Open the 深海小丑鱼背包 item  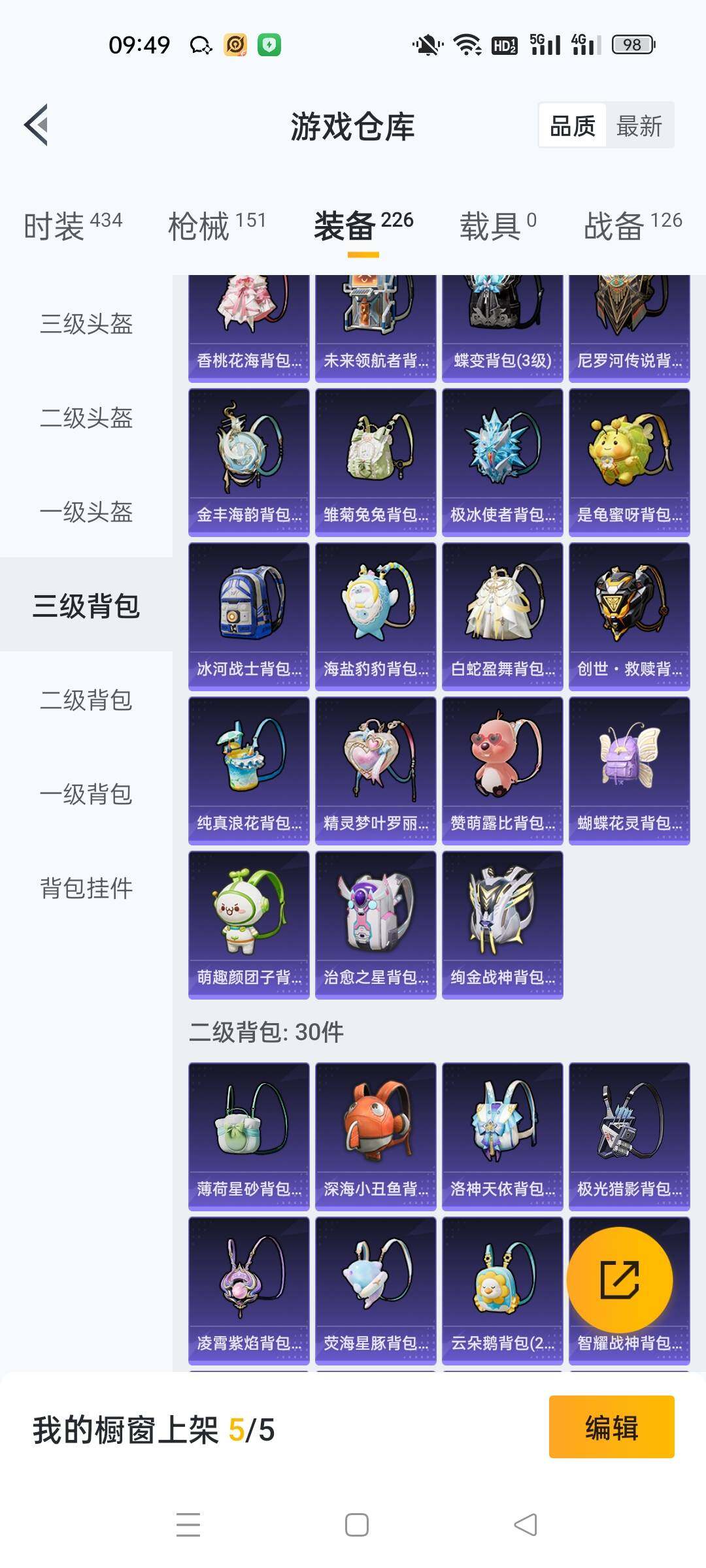(375, 1136)
